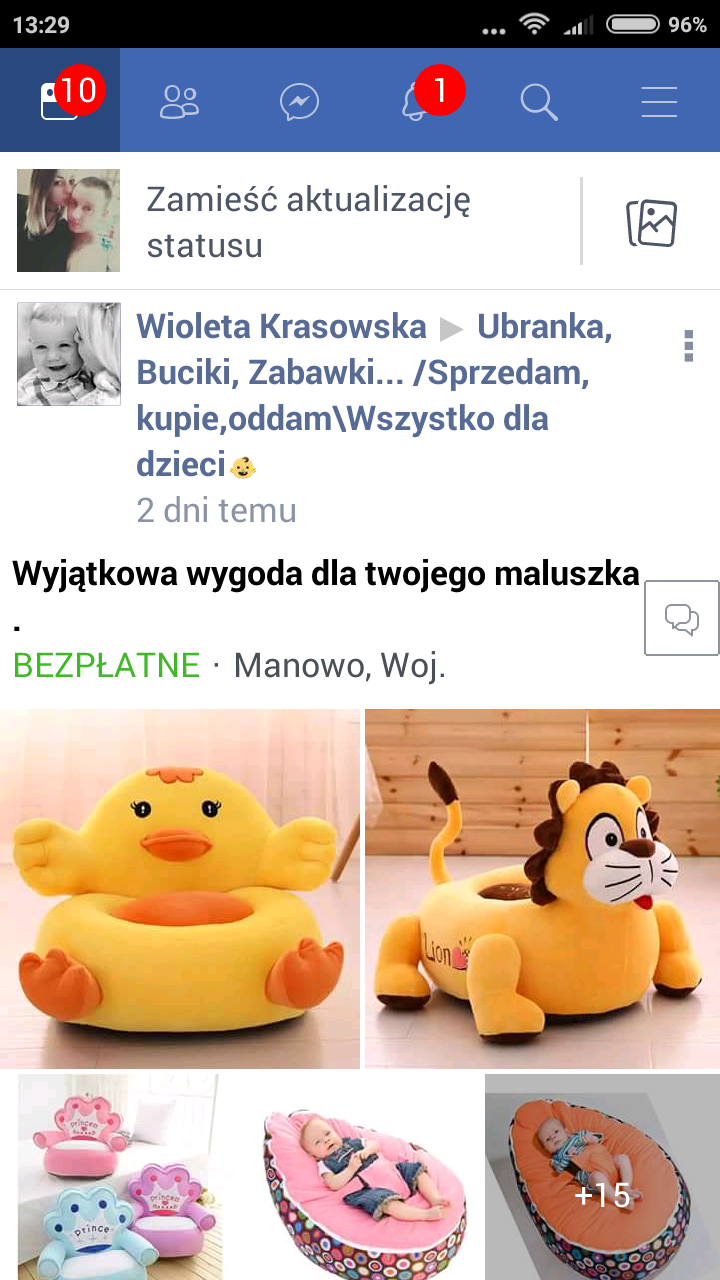Viewport: 720px width, 1280px height.
Task: Switch to the friend requests tab
Action: 180,101
